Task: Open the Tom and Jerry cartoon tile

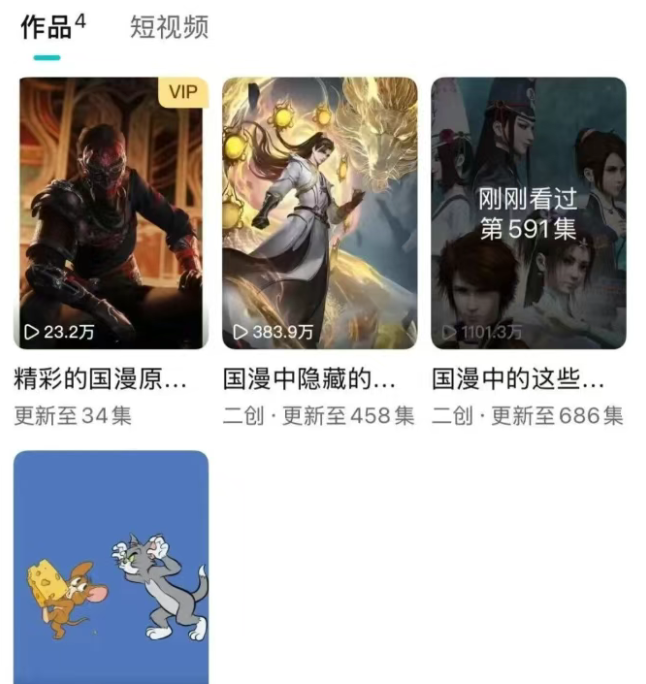Action: coord(111,568)
